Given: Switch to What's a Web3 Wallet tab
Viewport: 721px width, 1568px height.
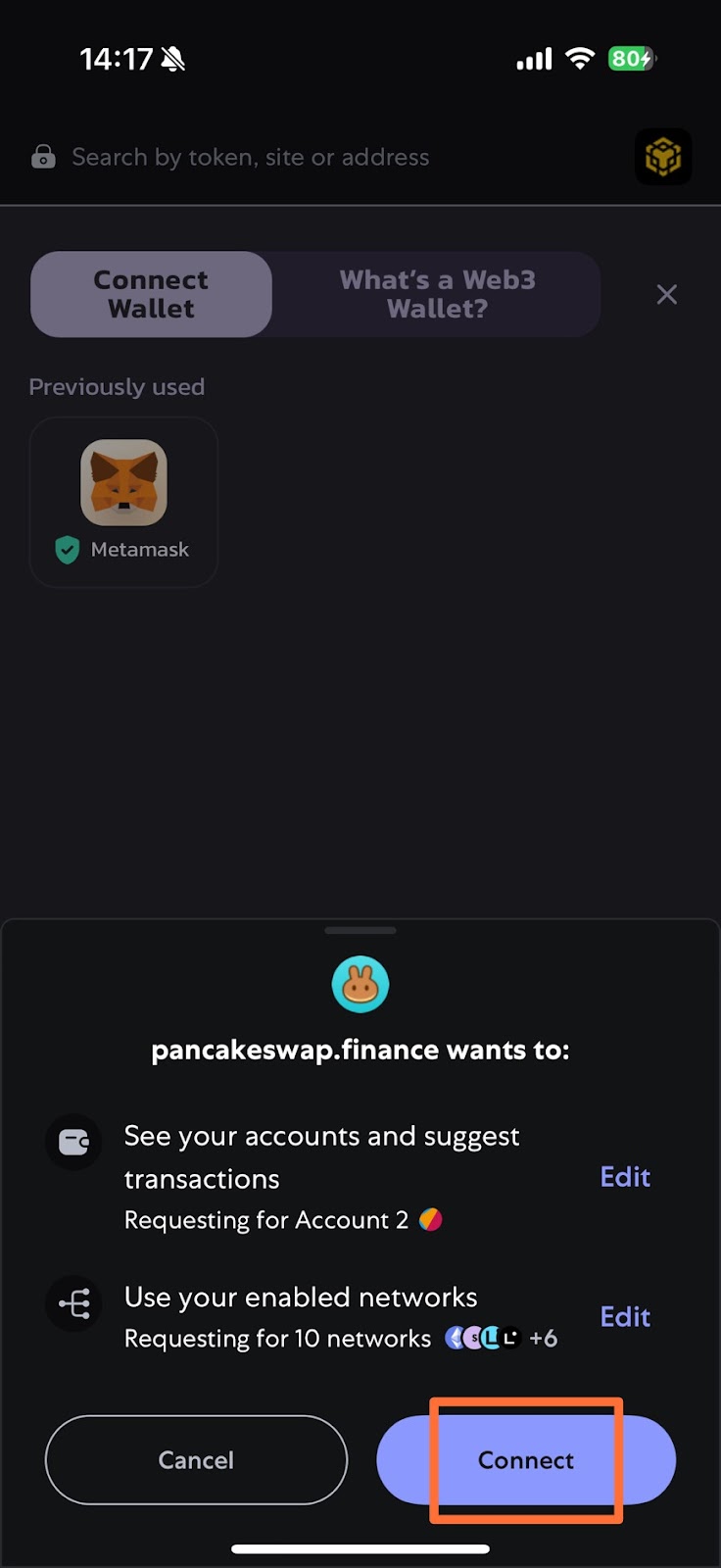Looking at the screenshot, I should coord(437,294).
